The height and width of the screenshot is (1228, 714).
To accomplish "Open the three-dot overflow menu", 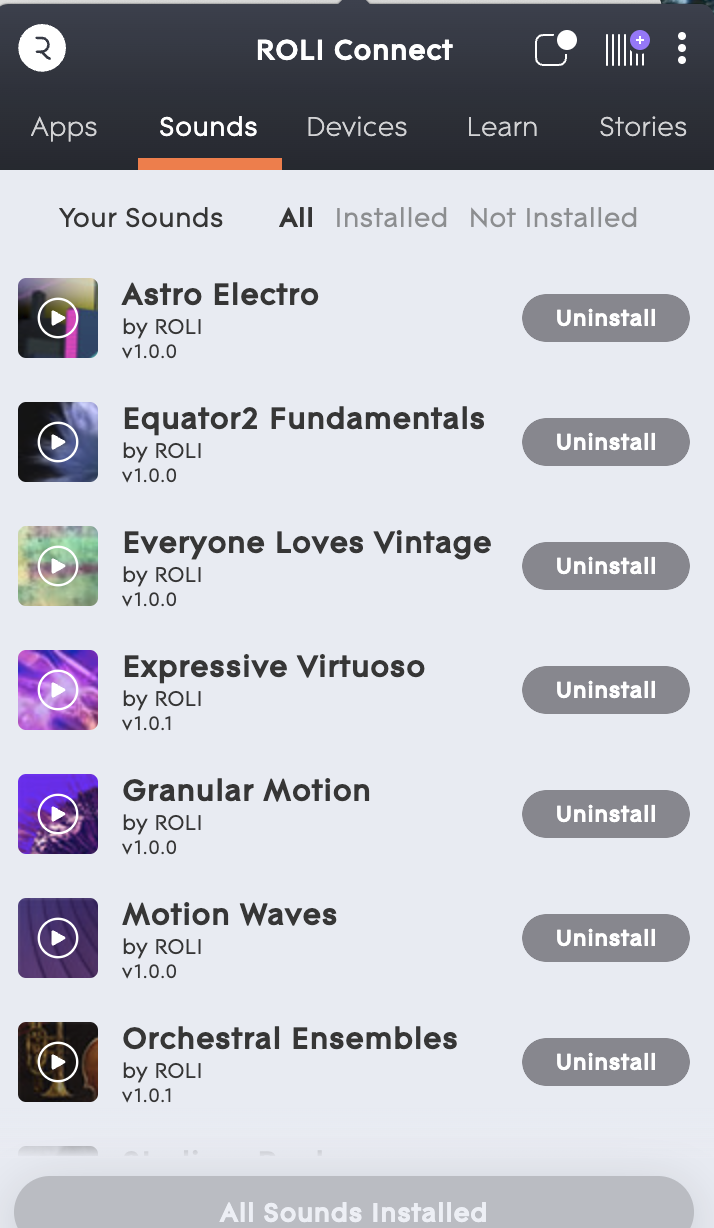I will pyautogui.click(x=681, y=48).
